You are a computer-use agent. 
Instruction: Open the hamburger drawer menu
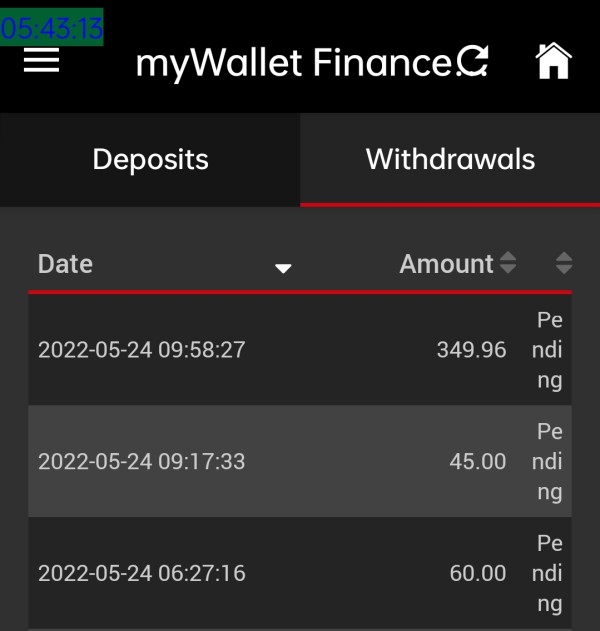(41, 60)
